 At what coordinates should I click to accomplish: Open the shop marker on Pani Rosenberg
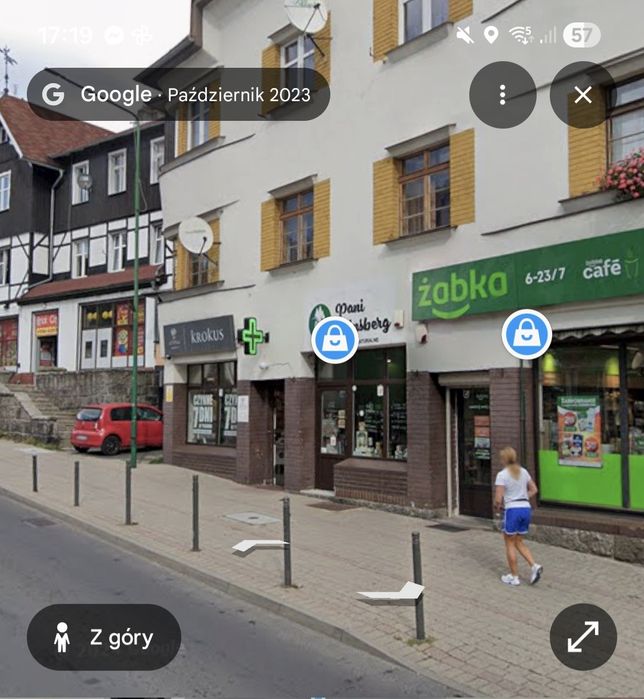tap(335, 340)
